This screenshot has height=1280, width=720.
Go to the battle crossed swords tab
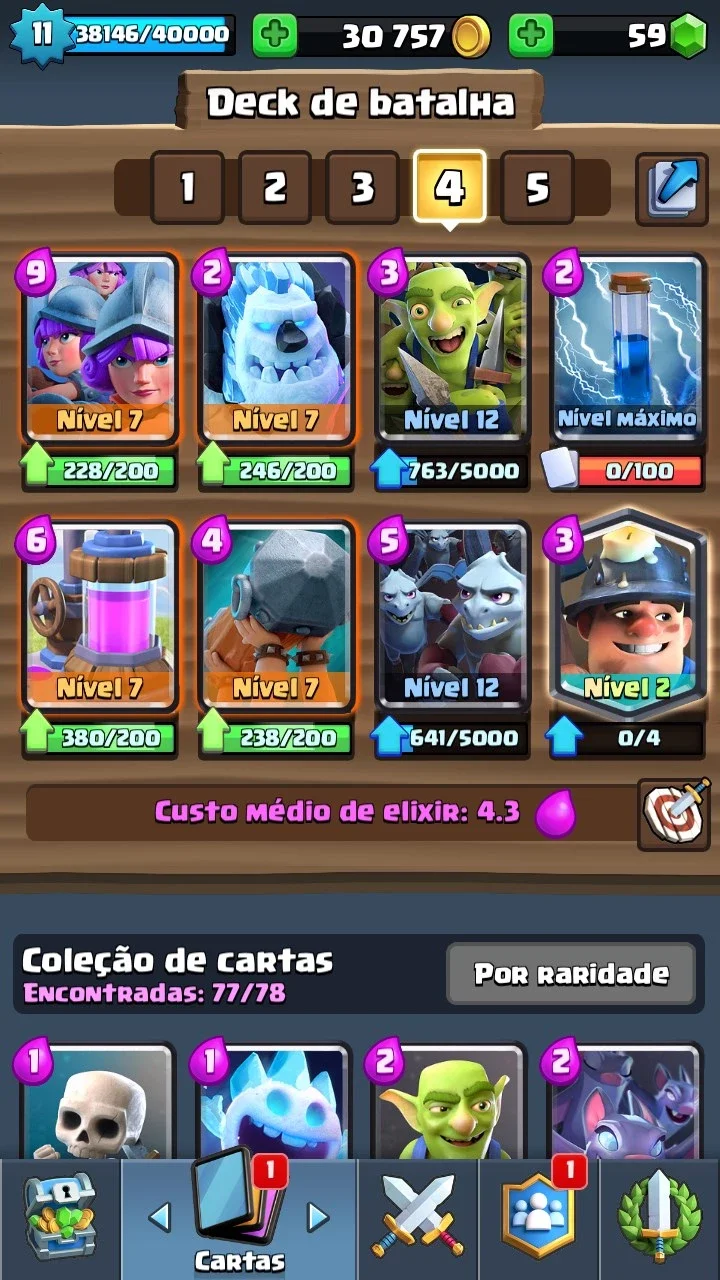point(417,1219)
